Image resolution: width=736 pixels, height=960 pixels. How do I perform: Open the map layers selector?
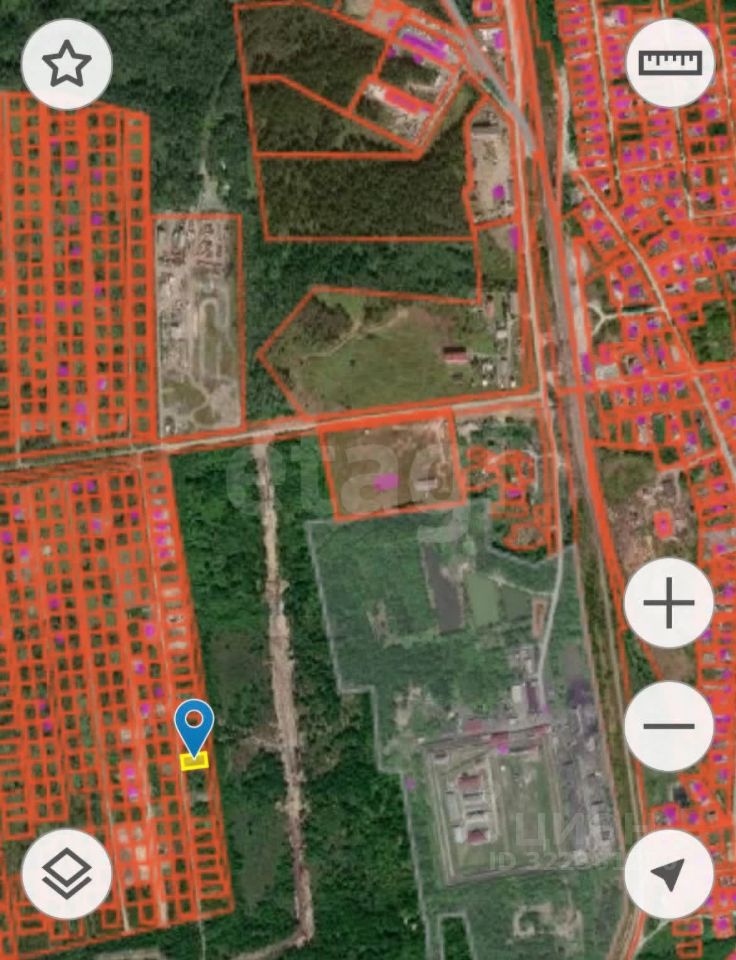(67, 874)
